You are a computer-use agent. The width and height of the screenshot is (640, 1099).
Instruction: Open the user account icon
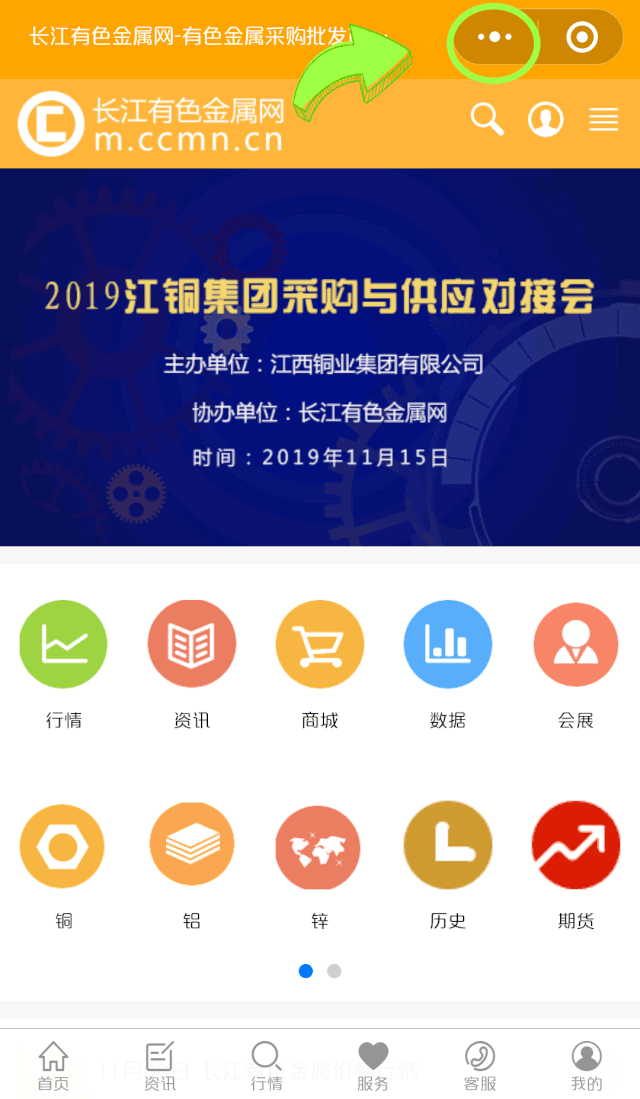pos(545,120)
